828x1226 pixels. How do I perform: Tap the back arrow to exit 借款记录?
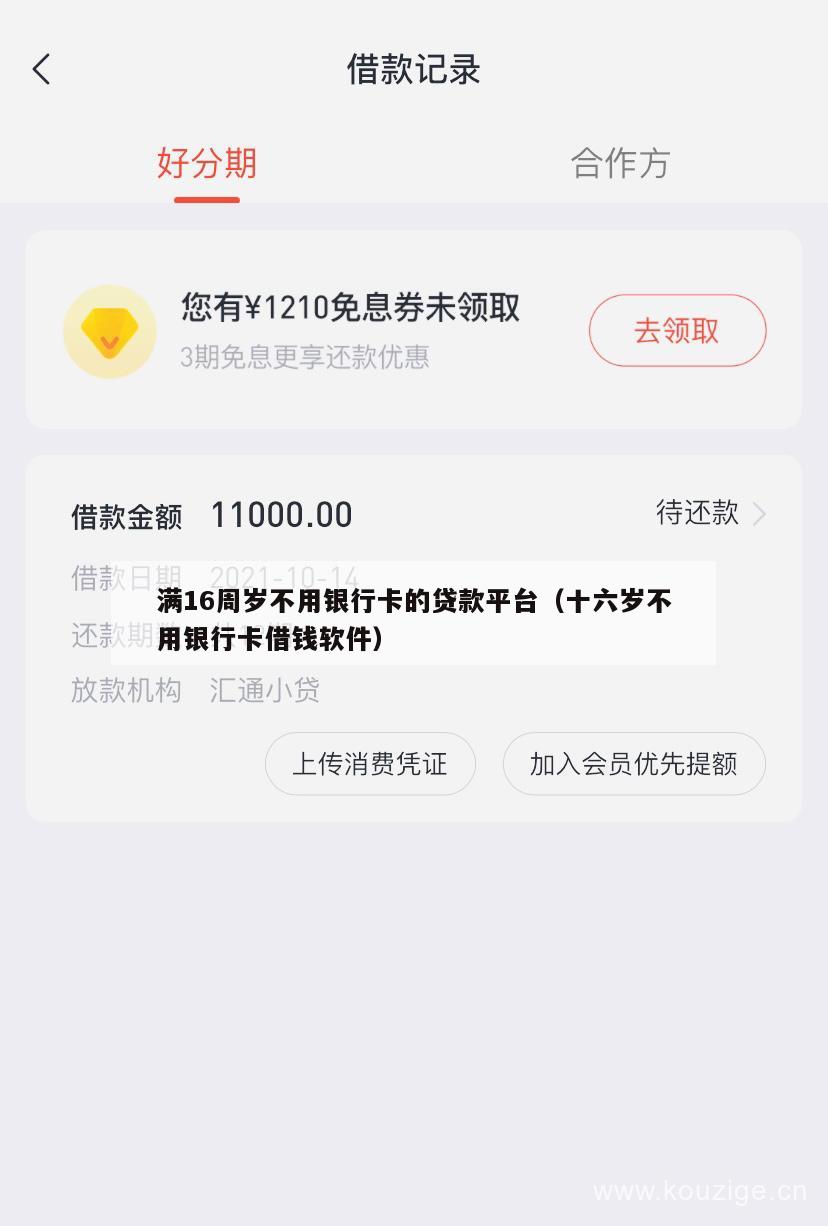pyautogui.click(x=40, y=69)
